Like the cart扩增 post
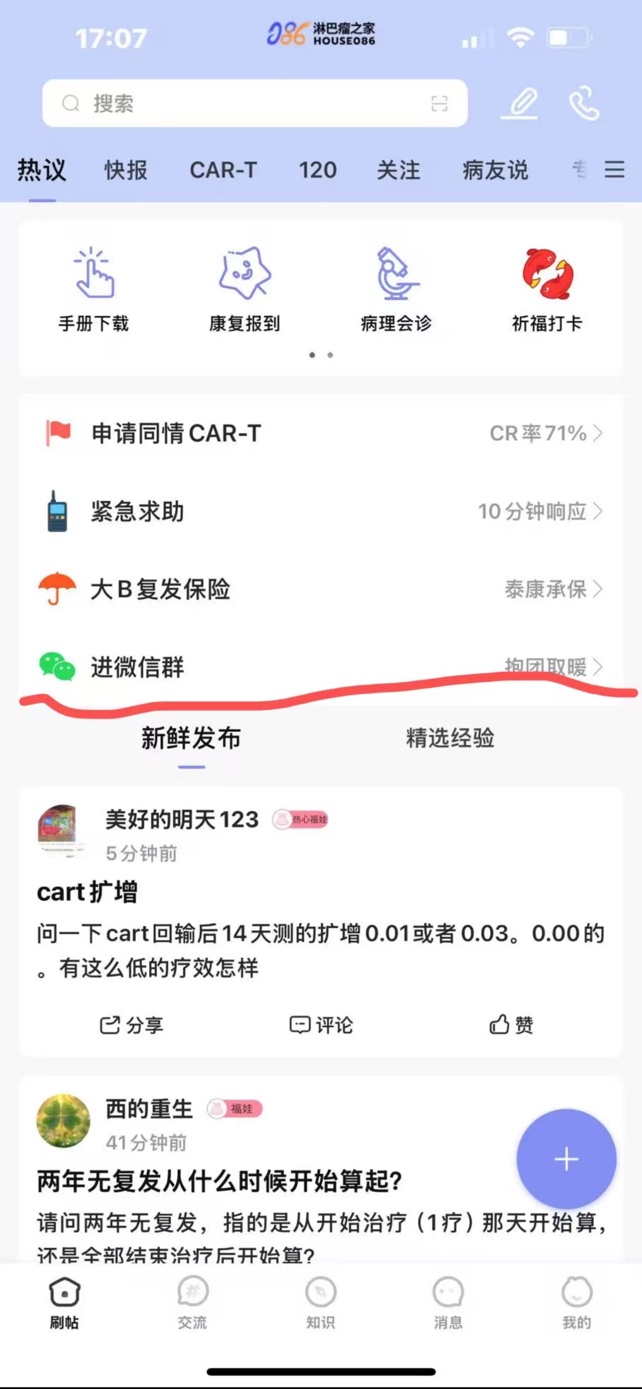The width and height of the screenshot is (642, 1389). point(511,1025)
